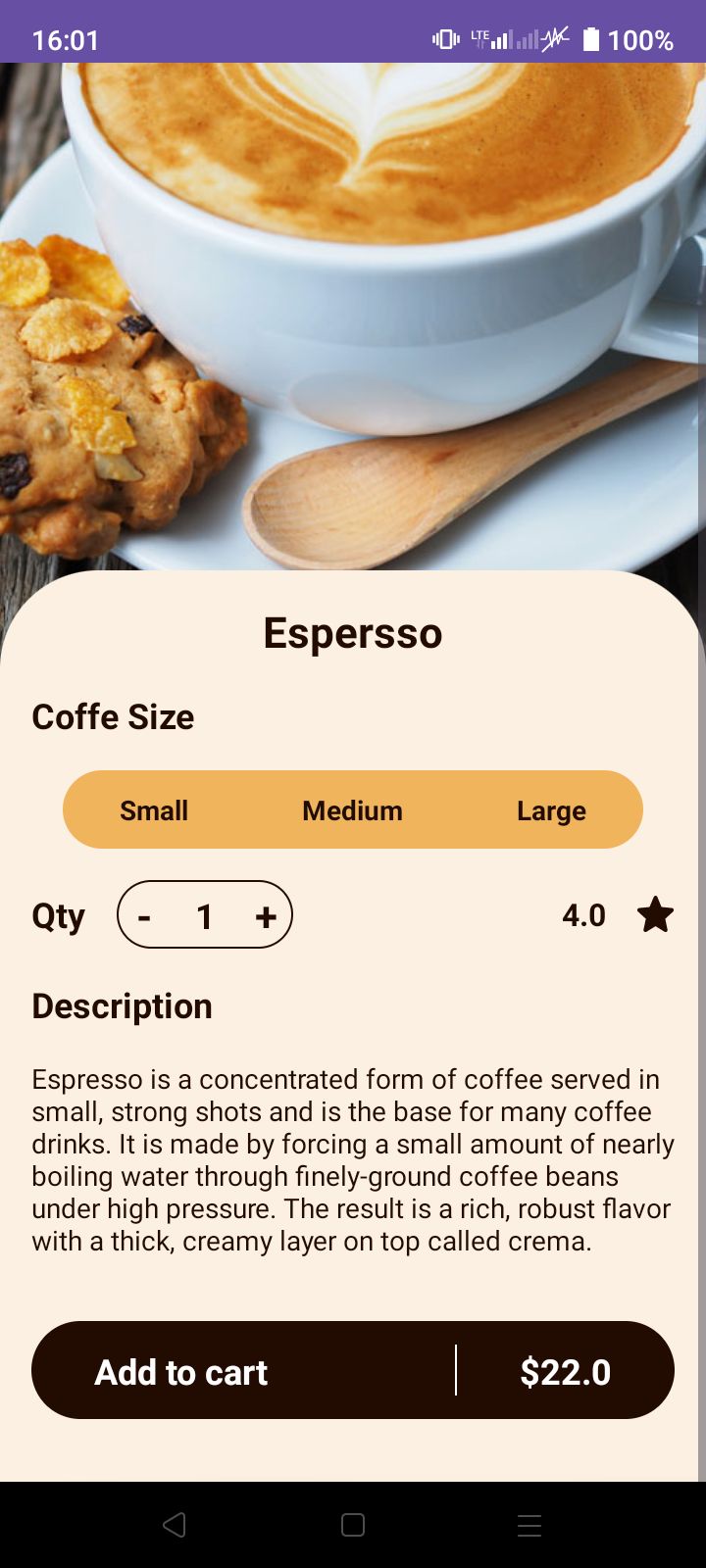This screenshot has height=1568, width=706.
Task: Open recent apps from navigation bar
Action: (x=529, y=1525)
